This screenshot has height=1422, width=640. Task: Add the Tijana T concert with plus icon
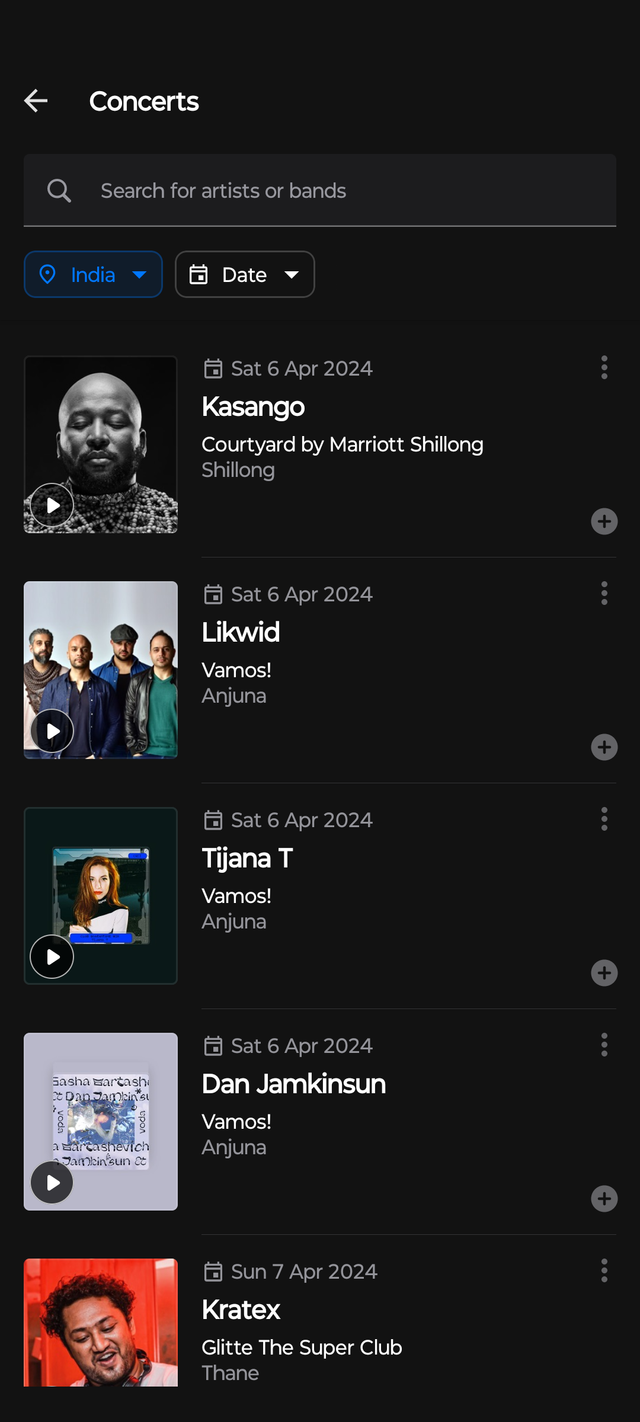pos(604,973)
